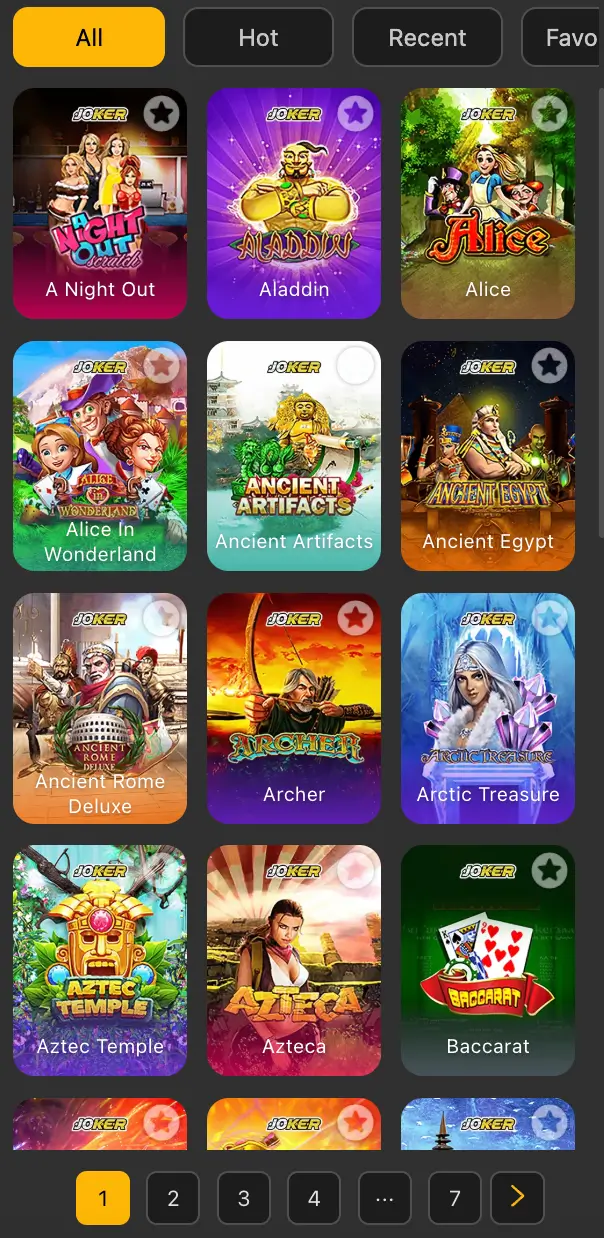604x1238 pixels.
Task: Open Ancient Rome Deluxe game
Action: click(x=100, y=709)
